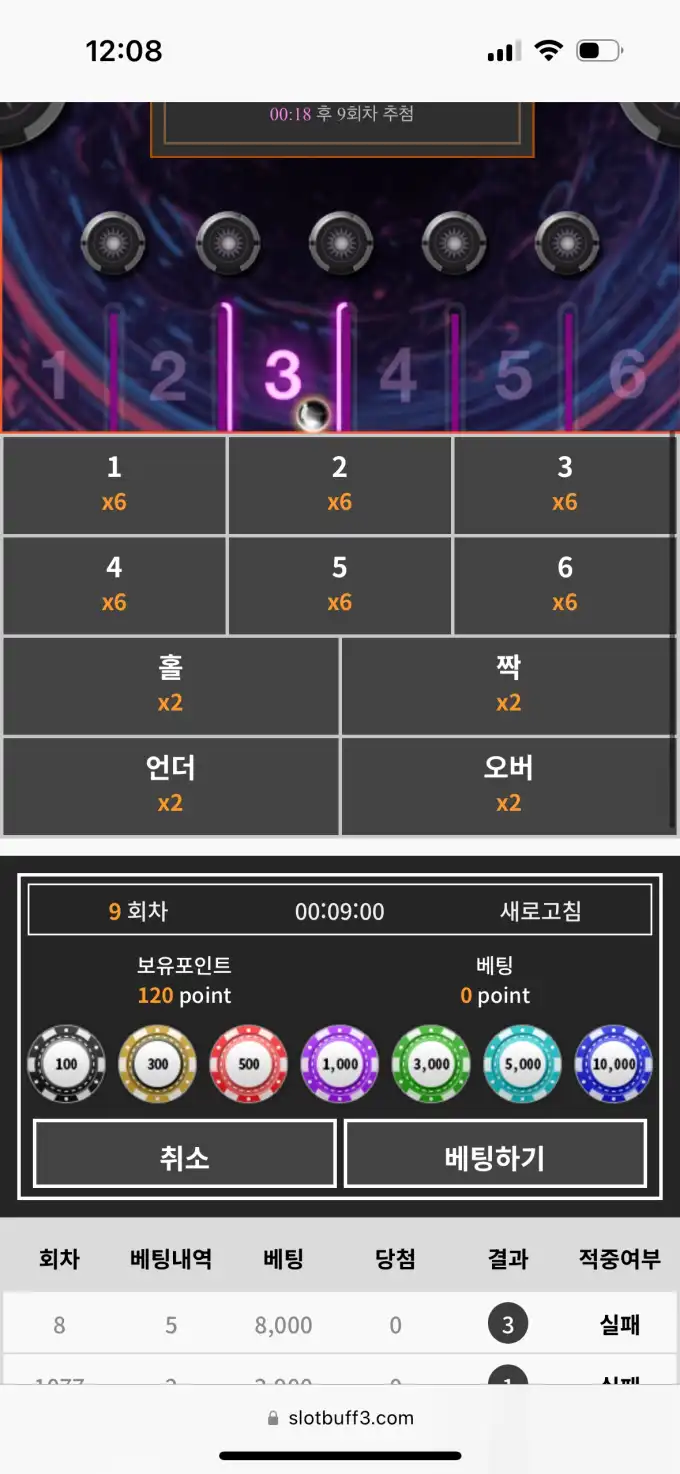The width and height of the screenshot is (680, 1474).
Task: Pick the 1,000 point chip
Action: [x=340, y=1064]
